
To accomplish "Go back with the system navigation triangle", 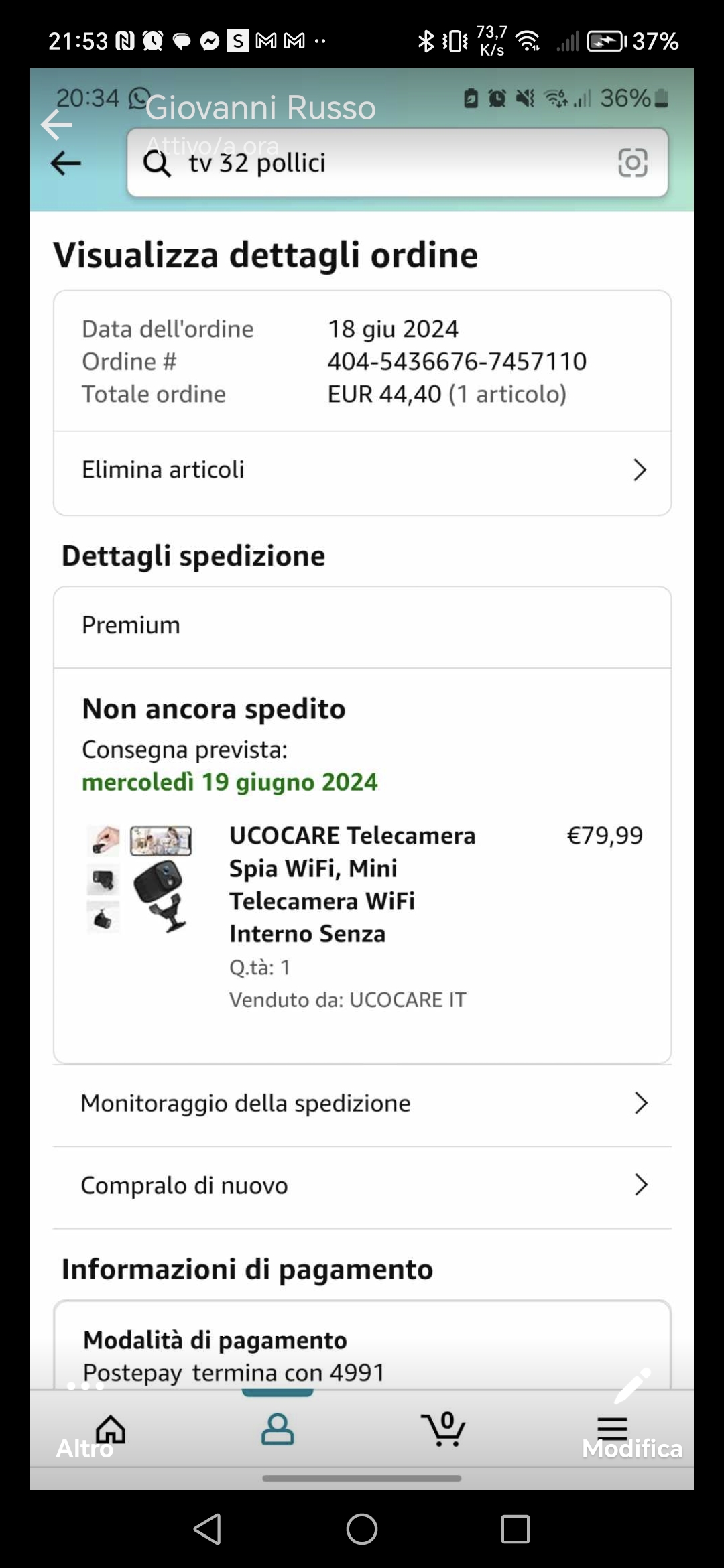I will [x=207, y=1529].
